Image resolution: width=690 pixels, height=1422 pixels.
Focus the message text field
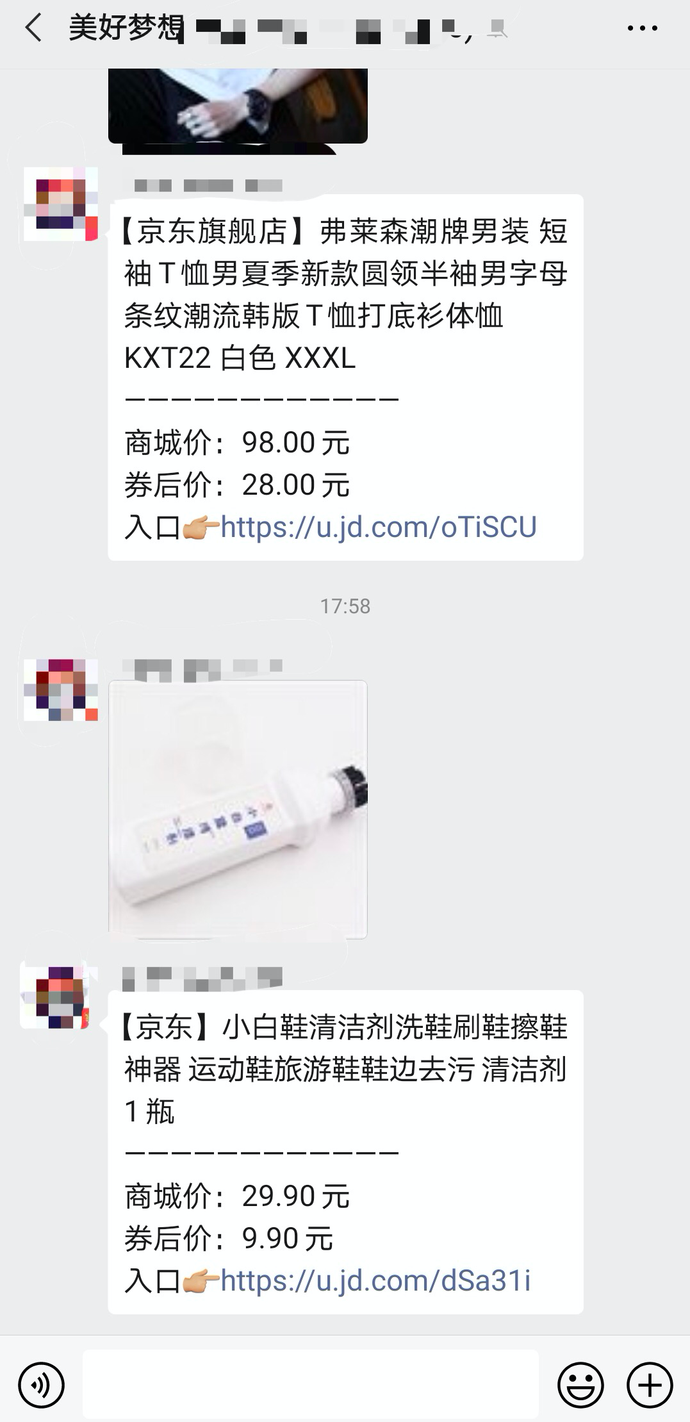pos(310,1385)
